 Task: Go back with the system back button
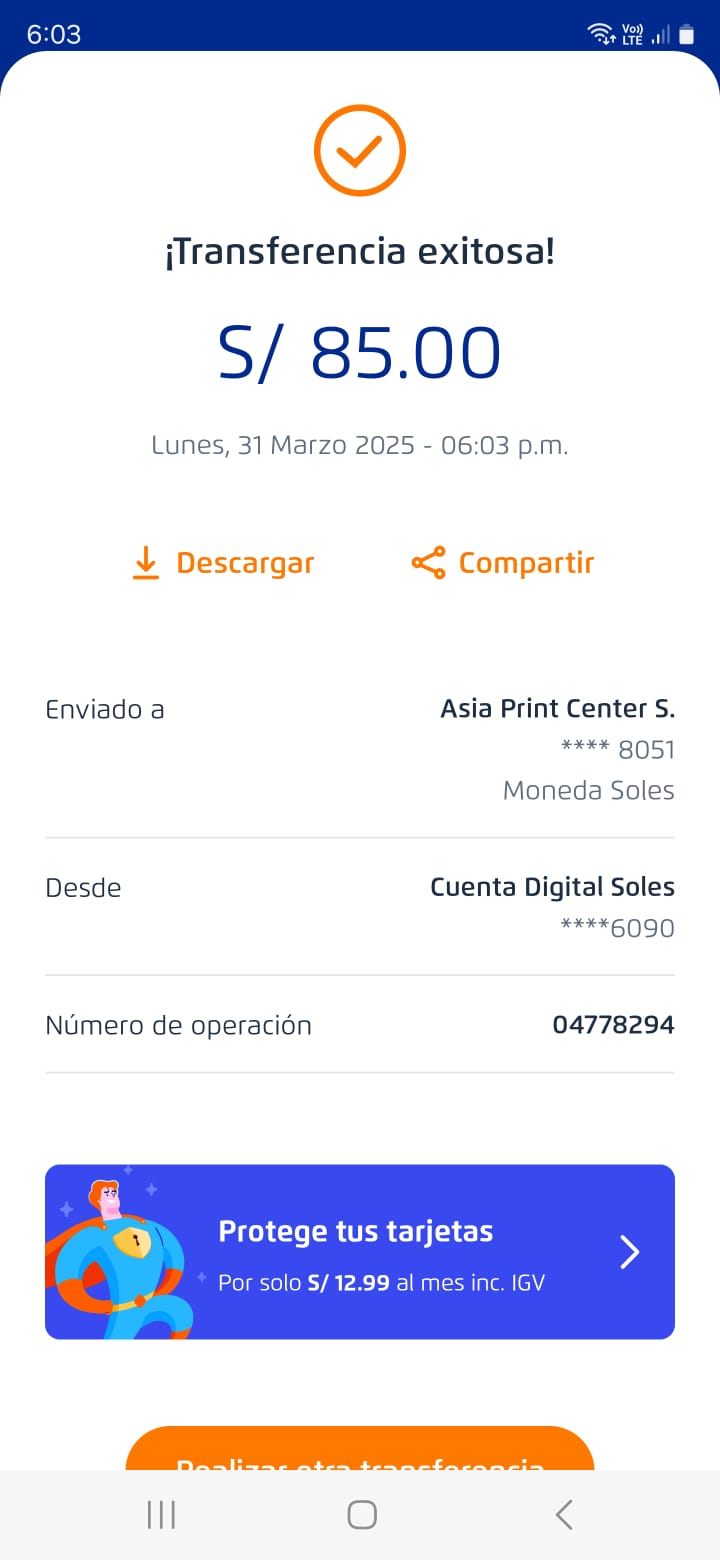coord(564,1515)
